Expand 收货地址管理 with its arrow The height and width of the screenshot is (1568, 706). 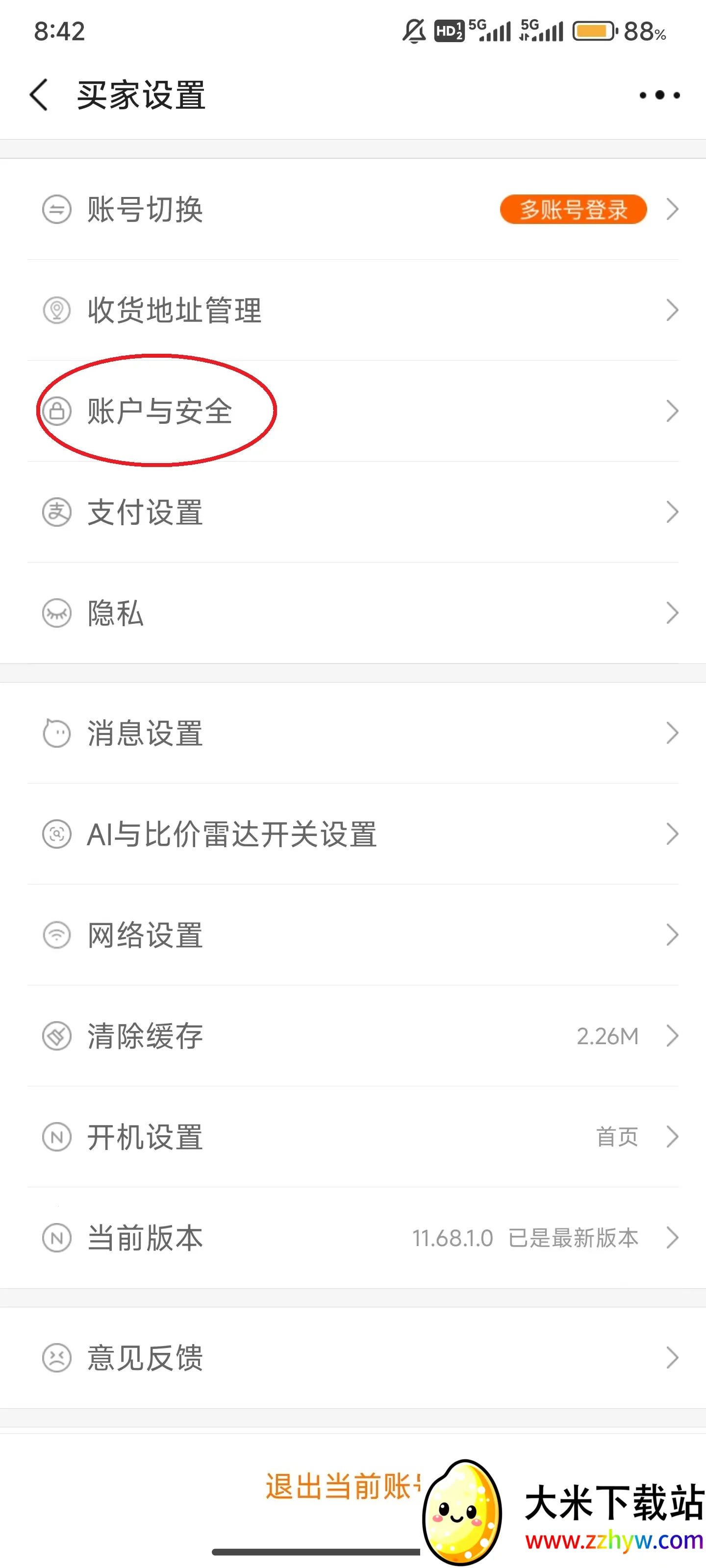tap(673, 311)
